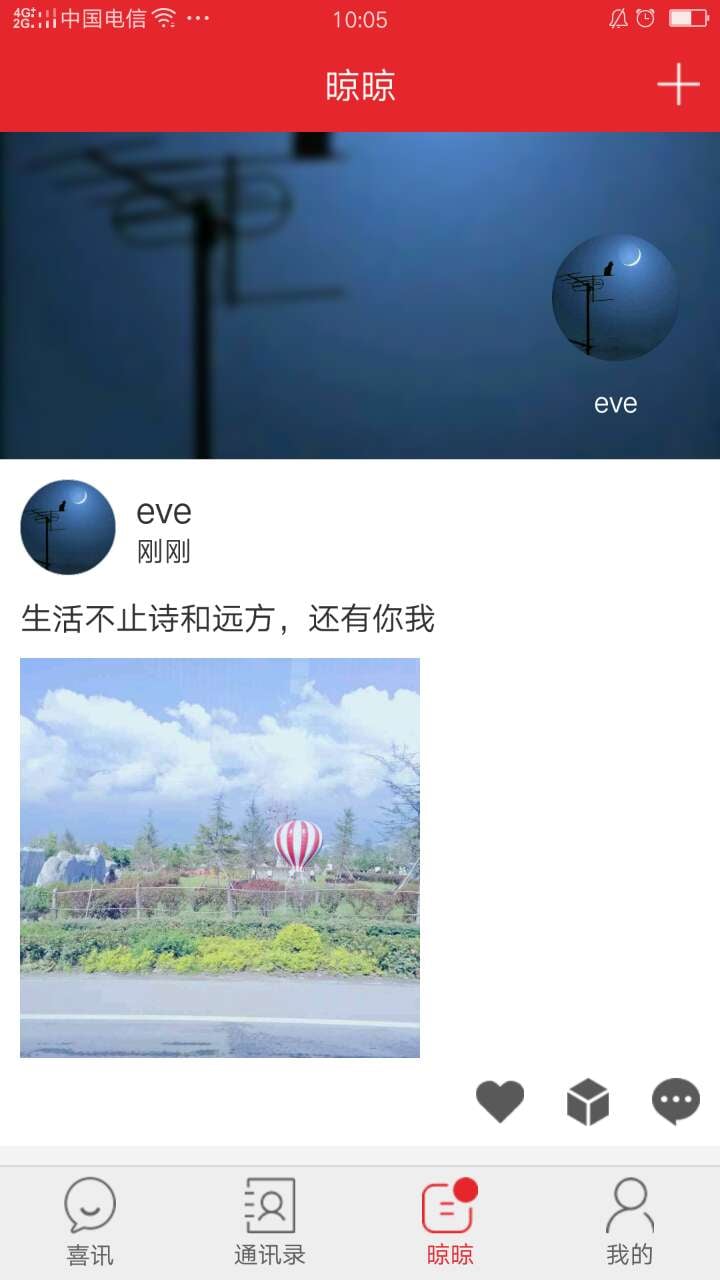Tap the cube share icon on the post
The image size is (720, 1280).
(588, 1099)
